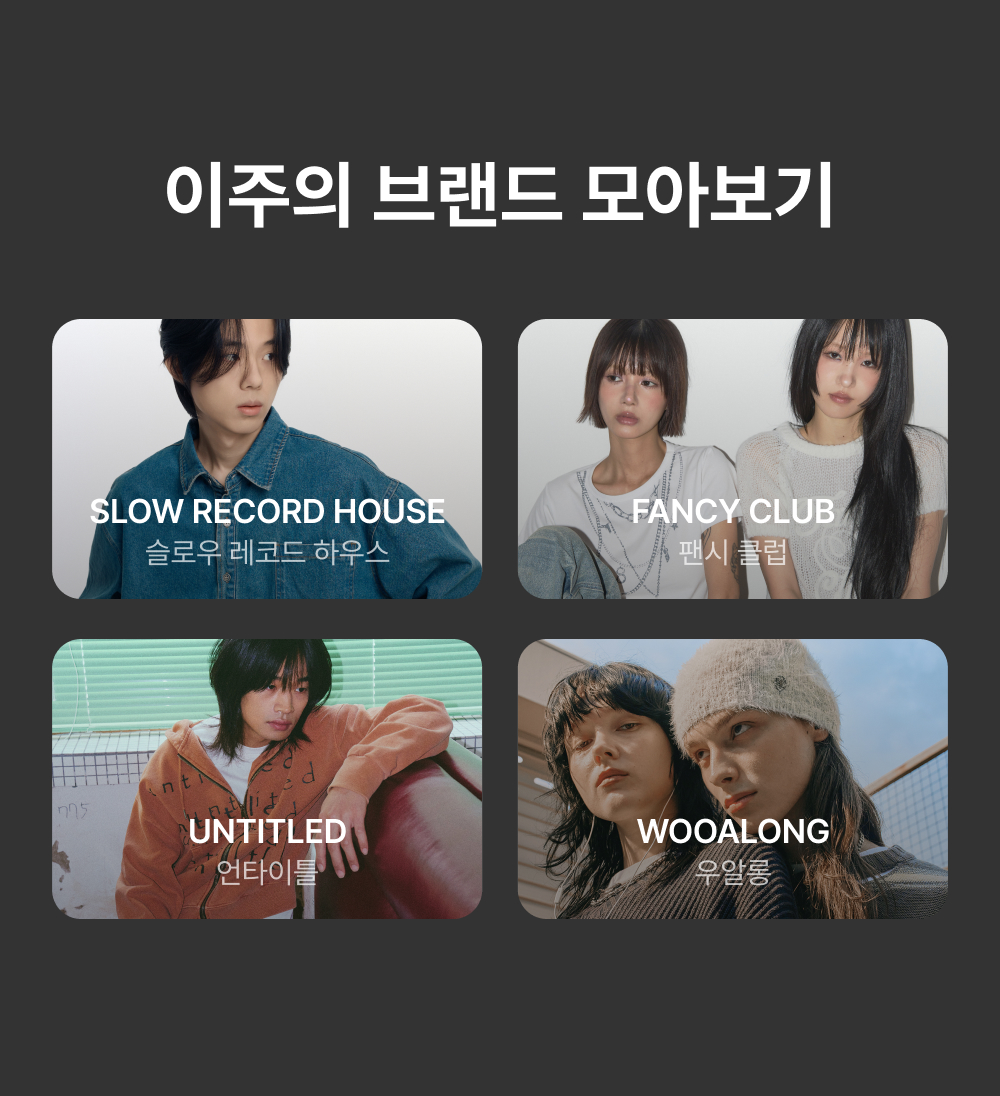Open the SLOW RECORD HOUSE brand card
Viewport: 1000px width, 1096px height.
[267, 459]
